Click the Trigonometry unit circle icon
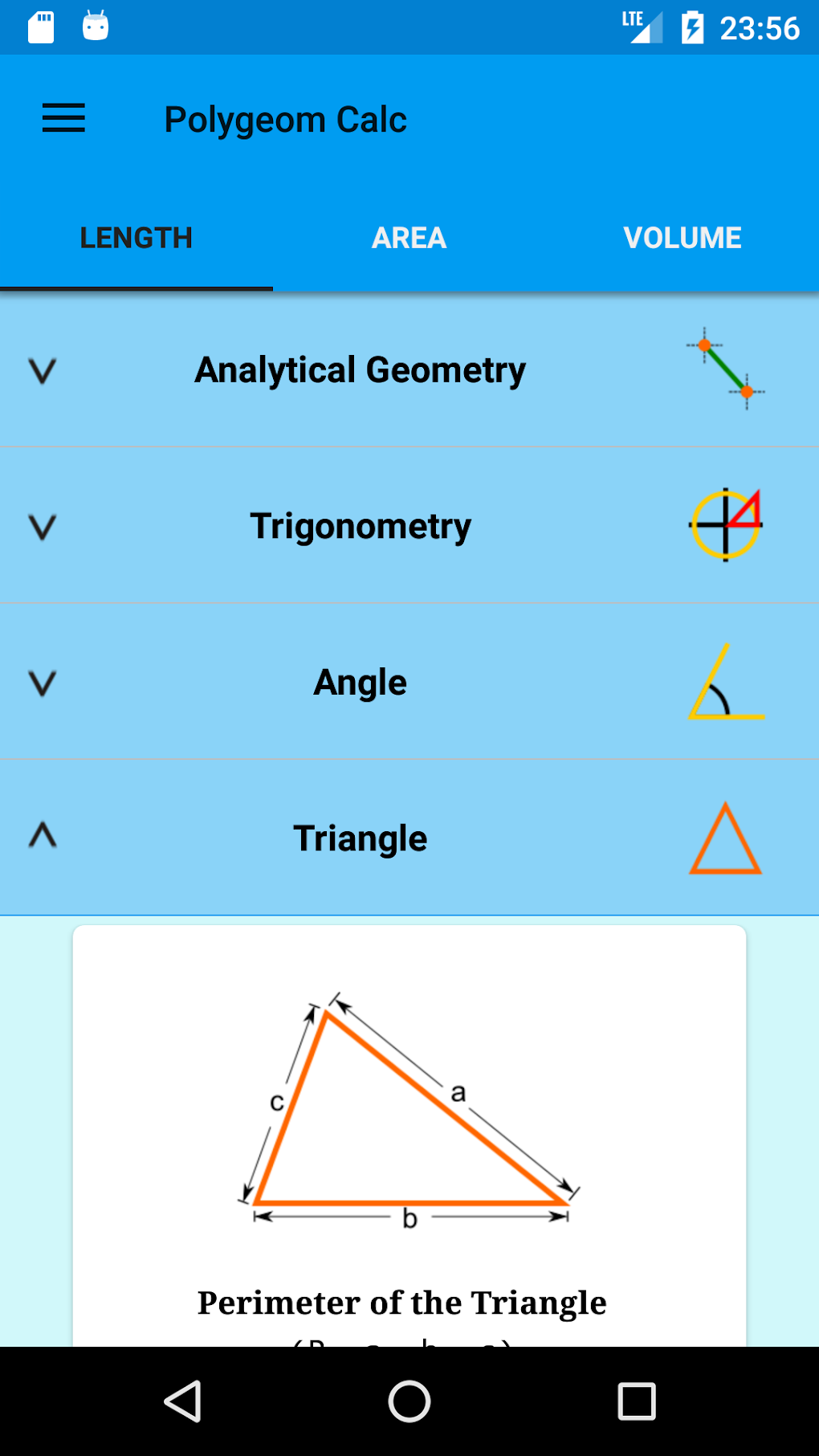Viewport: 819px width, 1456px height. click(x=725, y=526)
